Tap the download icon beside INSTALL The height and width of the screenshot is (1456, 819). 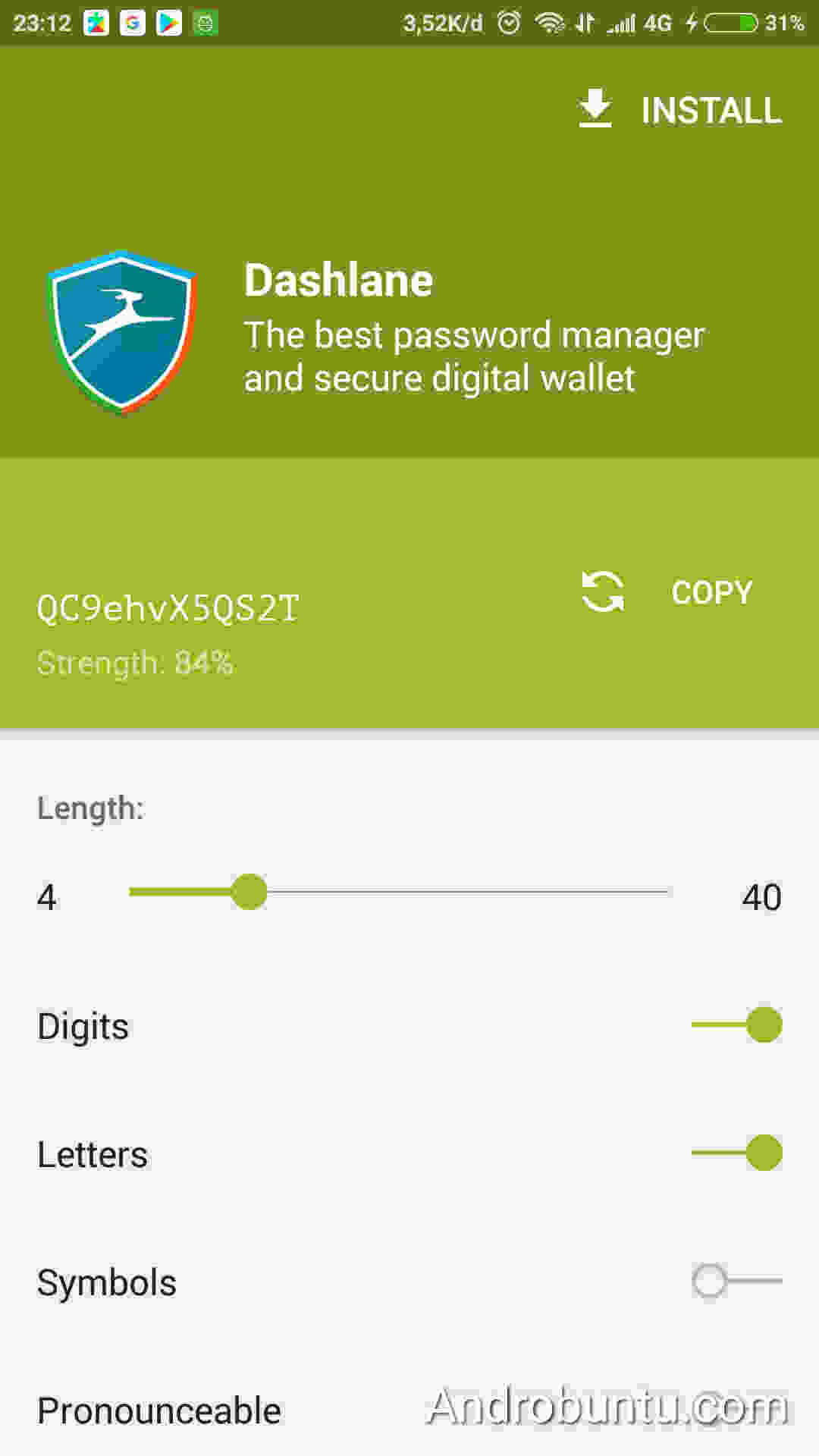[596, 108]
